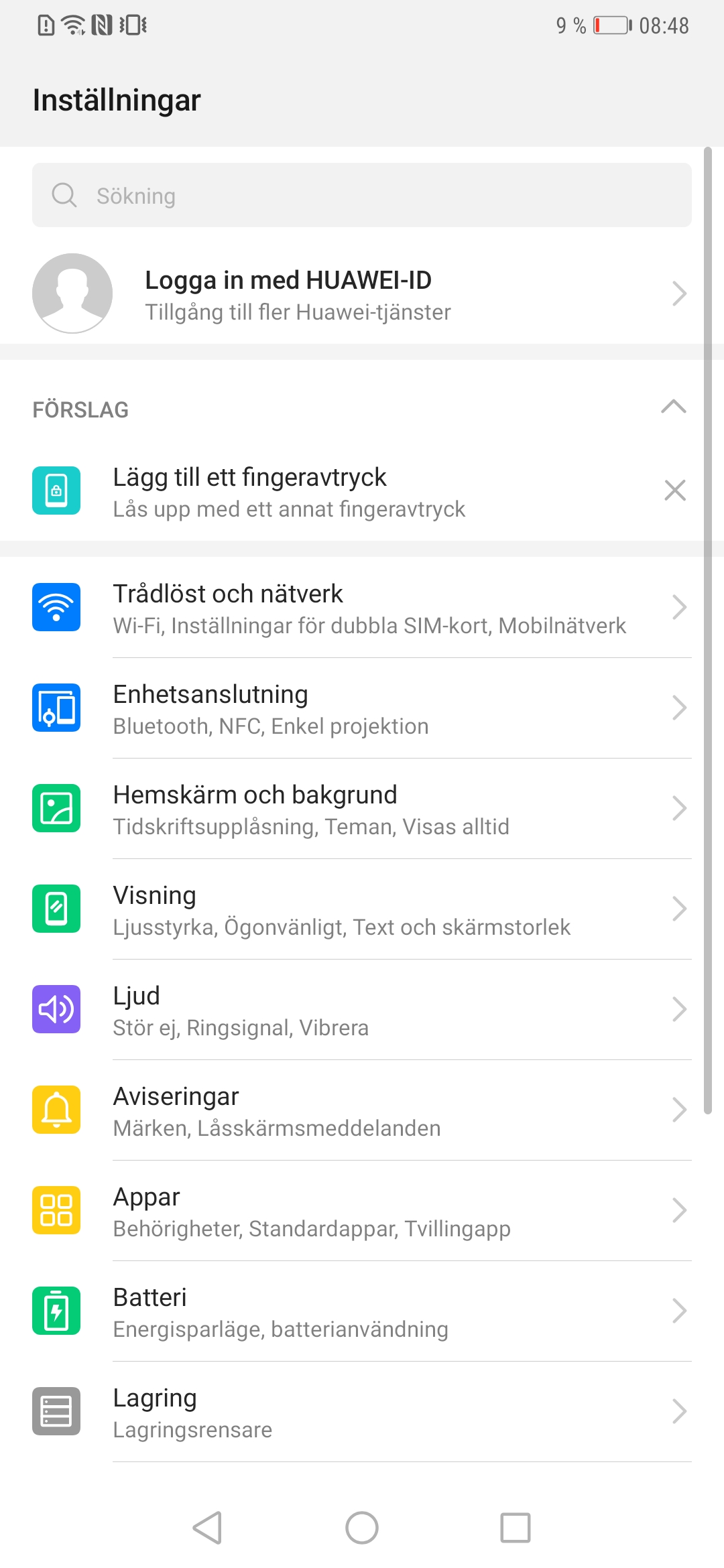Open Trådlöst och nätverk settings
The height and width of the screenshot is (1568, 724).
click(x=362, y=608)
